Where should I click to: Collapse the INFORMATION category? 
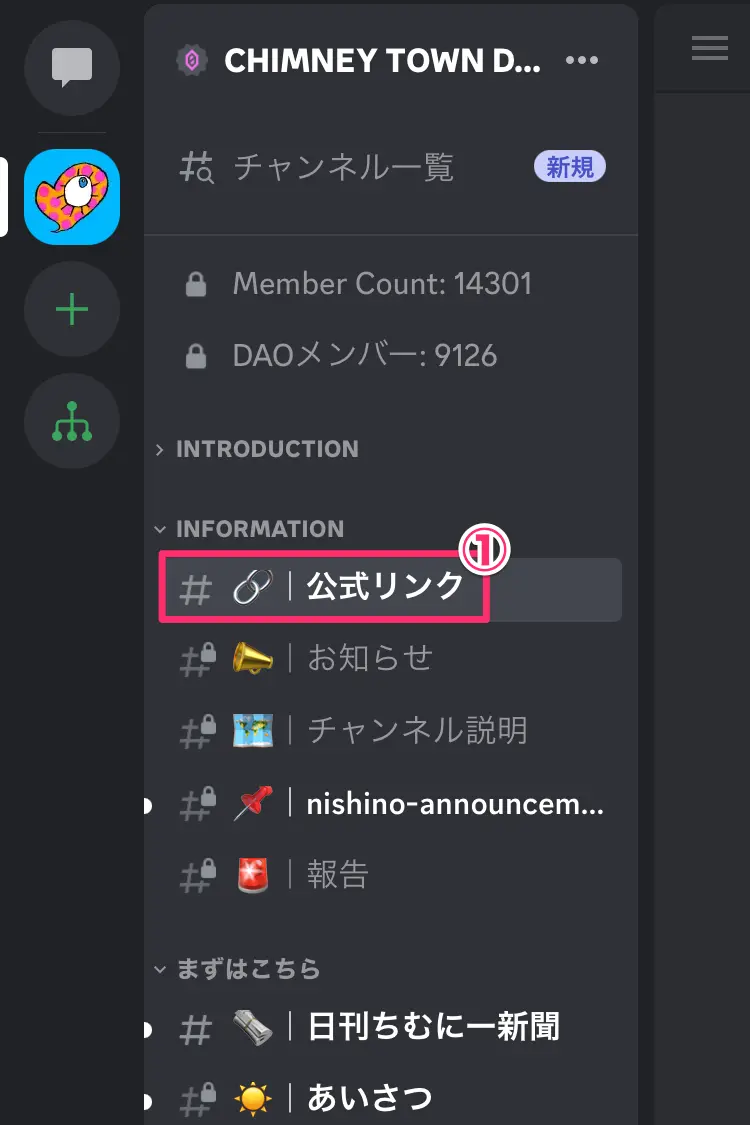259,529
